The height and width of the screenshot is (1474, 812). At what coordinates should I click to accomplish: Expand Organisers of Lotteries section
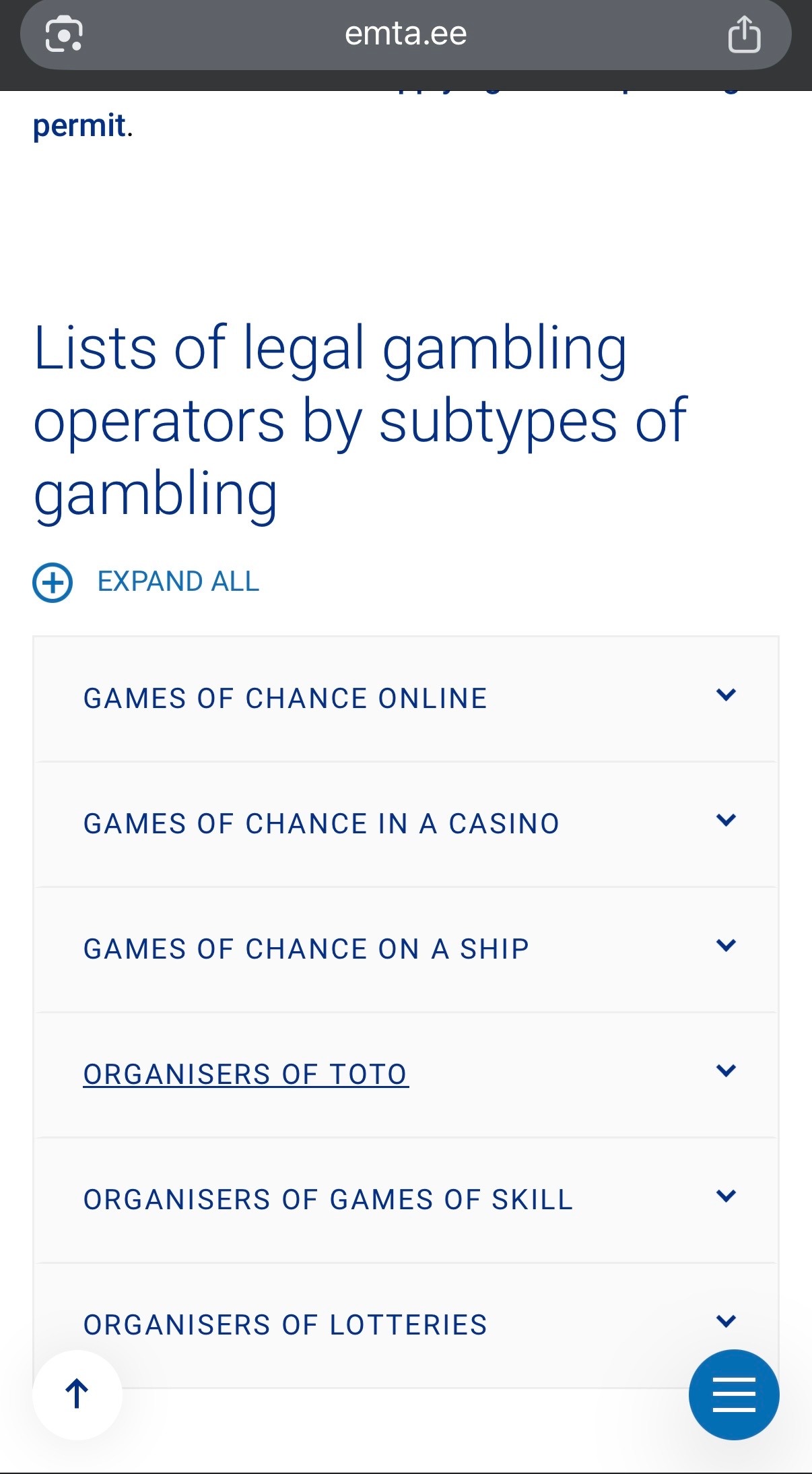click(406, 1324)
